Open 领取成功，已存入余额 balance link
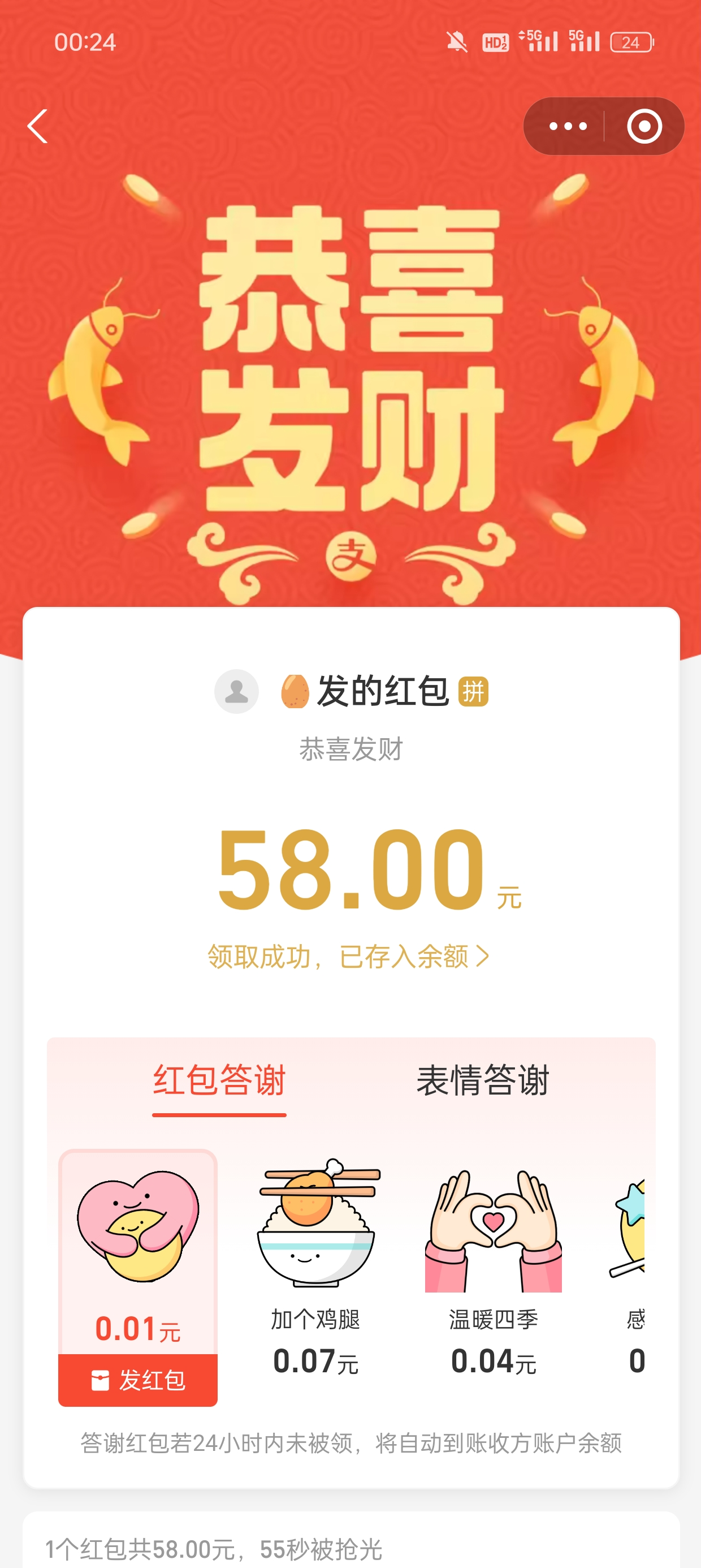701x1568 pixels. 349,957
